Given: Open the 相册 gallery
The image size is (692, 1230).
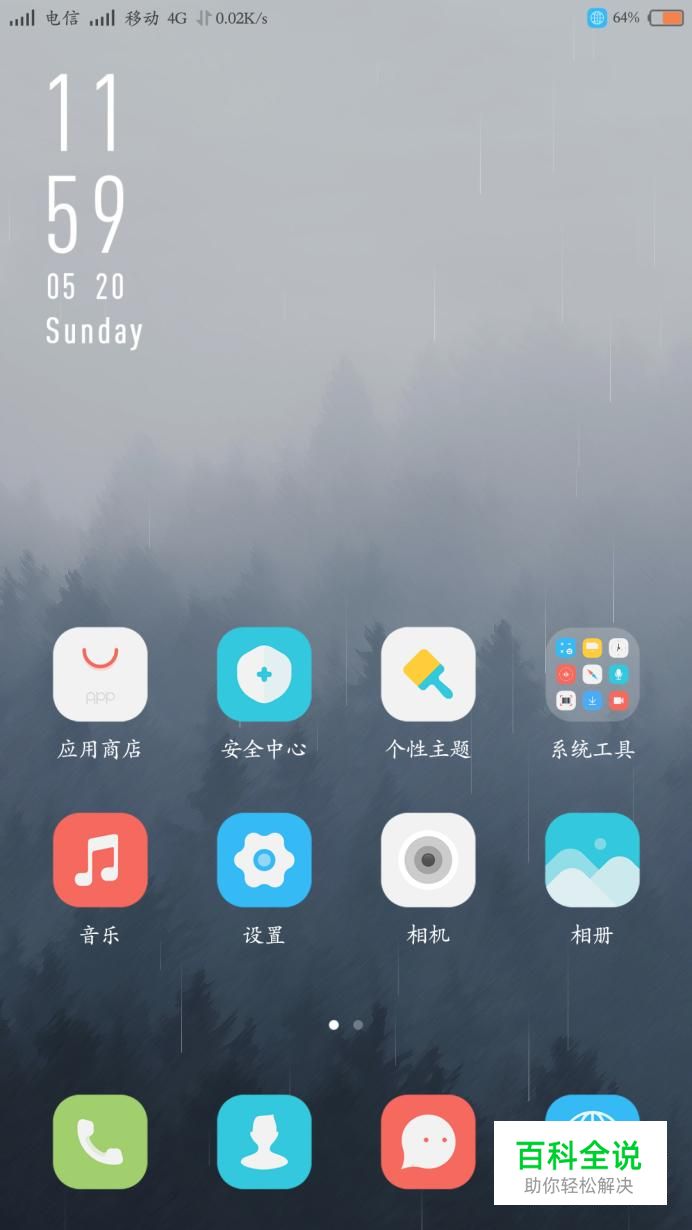Looking at the screenshot, I should pos(592,860).
